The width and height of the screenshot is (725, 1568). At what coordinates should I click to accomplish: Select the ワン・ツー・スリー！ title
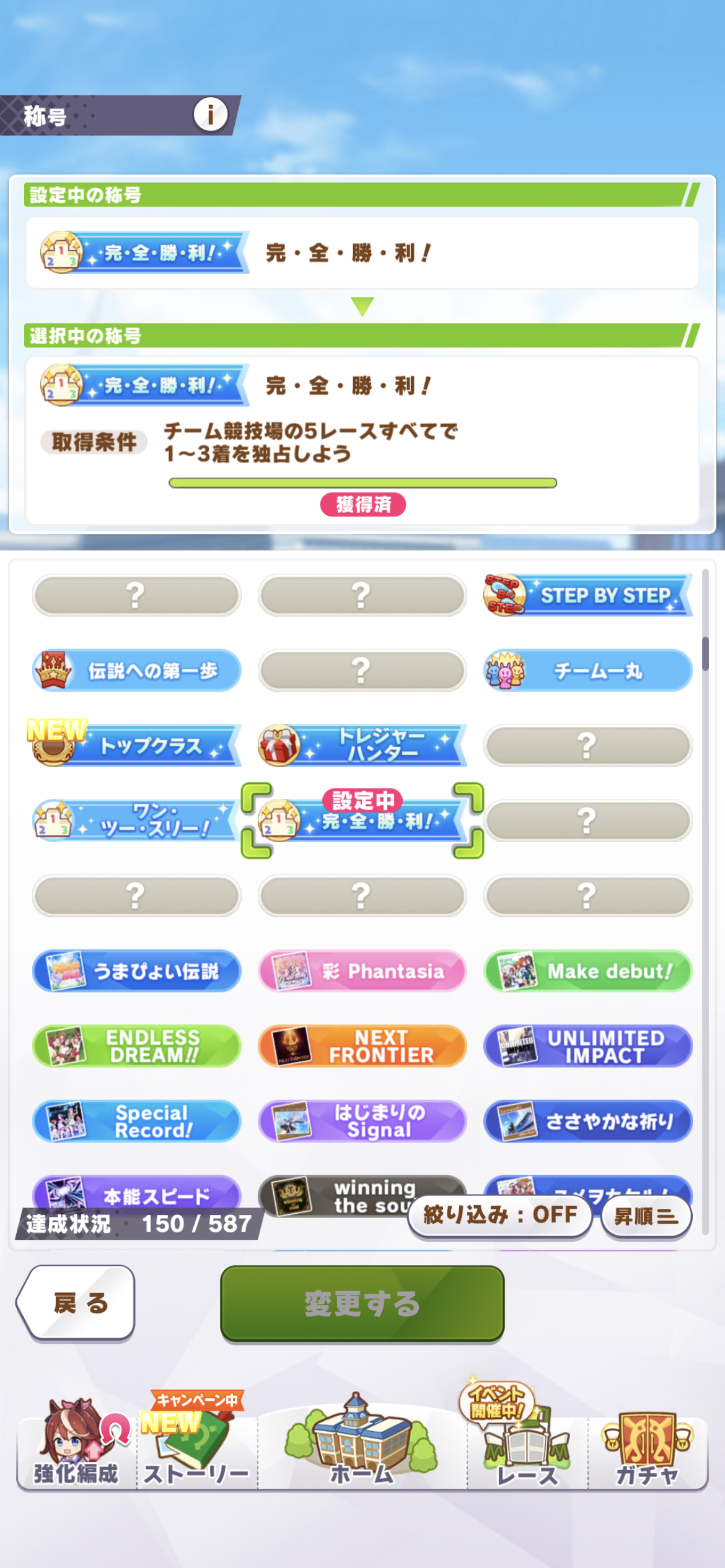click(x=136, y=821)
